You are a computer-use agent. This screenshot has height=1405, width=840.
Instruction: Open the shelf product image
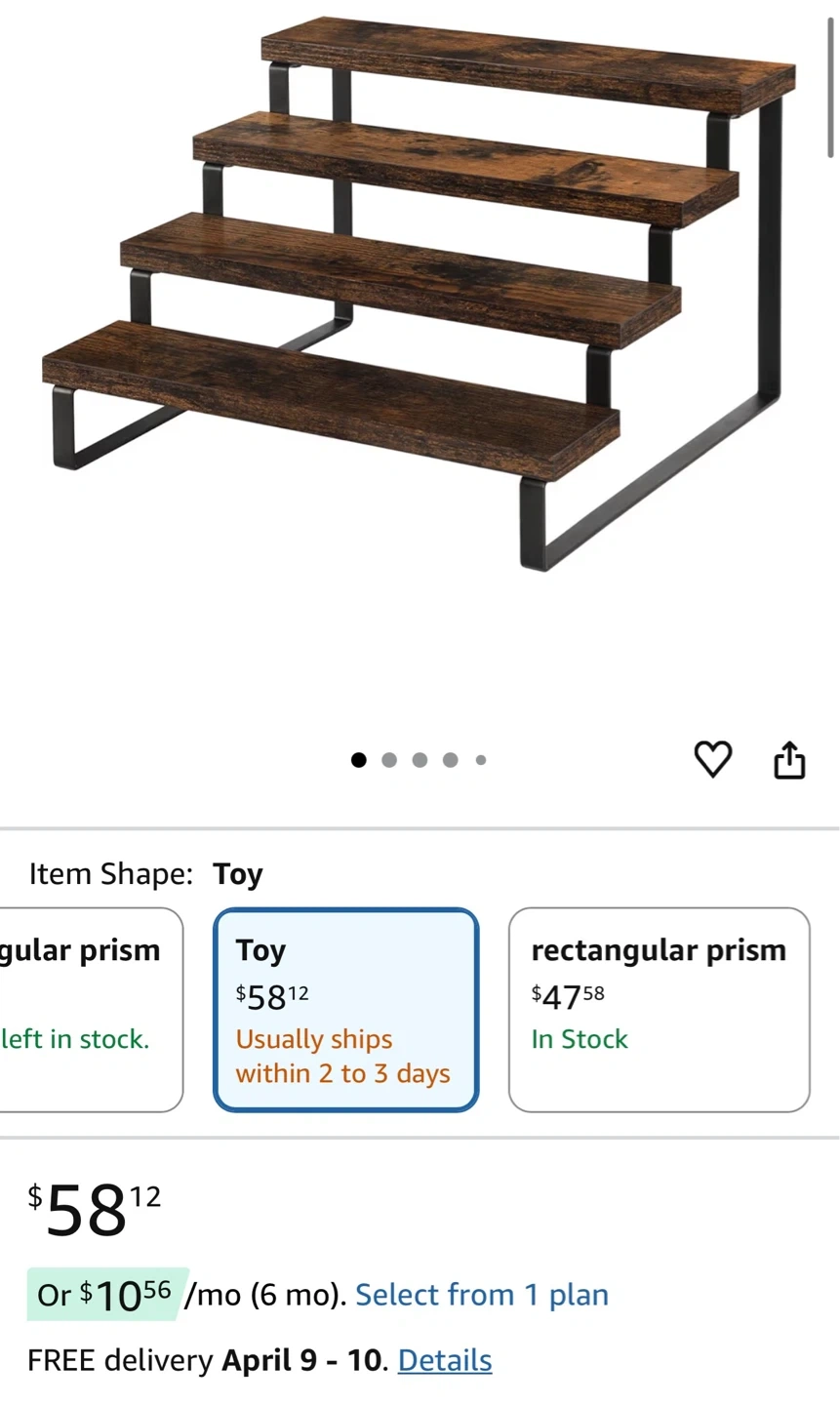coord(420,293)
